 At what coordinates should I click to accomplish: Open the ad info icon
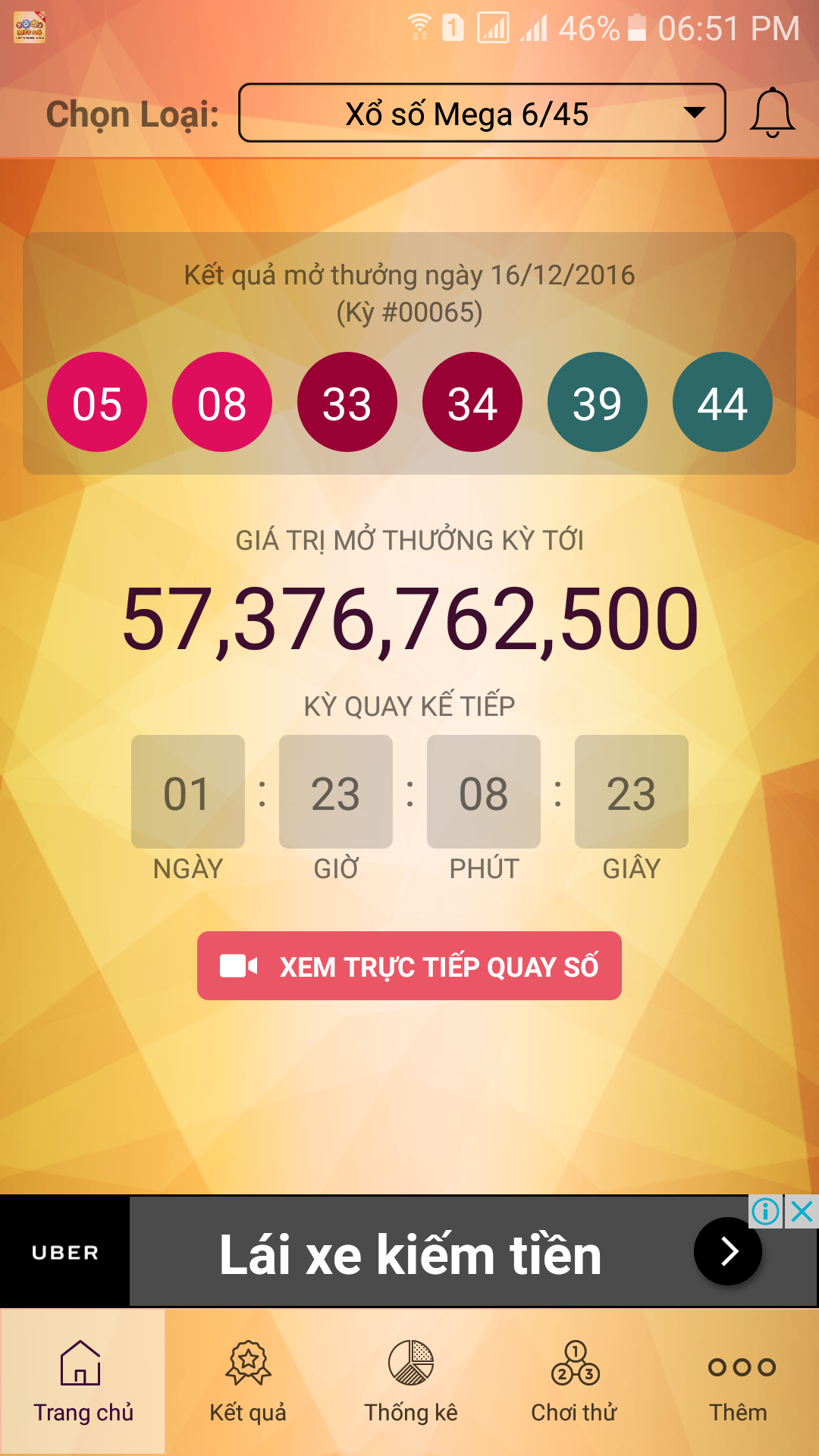click(x=766, y=1212)
